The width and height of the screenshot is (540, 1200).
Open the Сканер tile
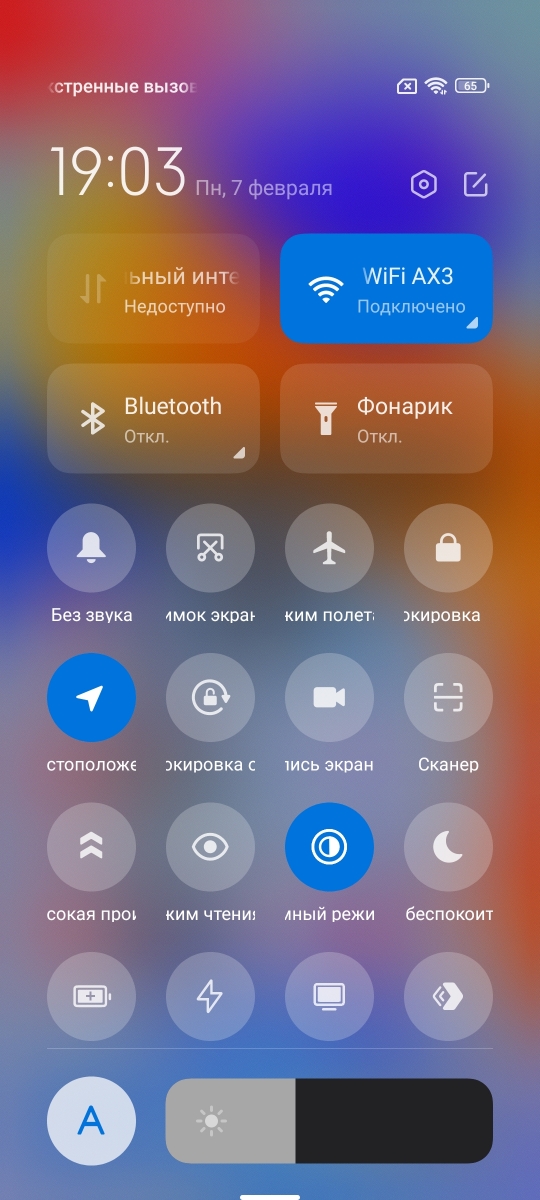click(448, 698)
